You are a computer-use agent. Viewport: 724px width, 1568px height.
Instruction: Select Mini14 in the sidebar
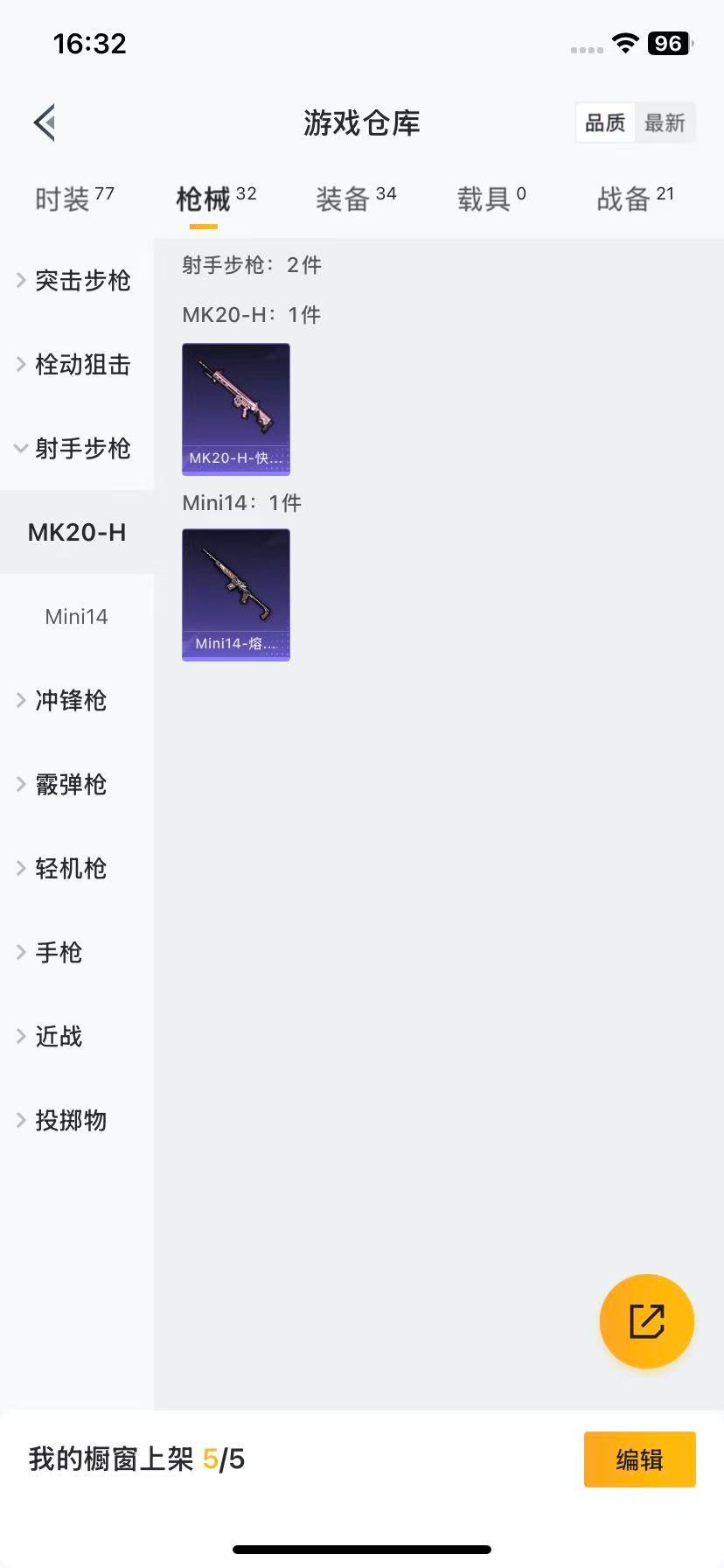coord(76,616)
